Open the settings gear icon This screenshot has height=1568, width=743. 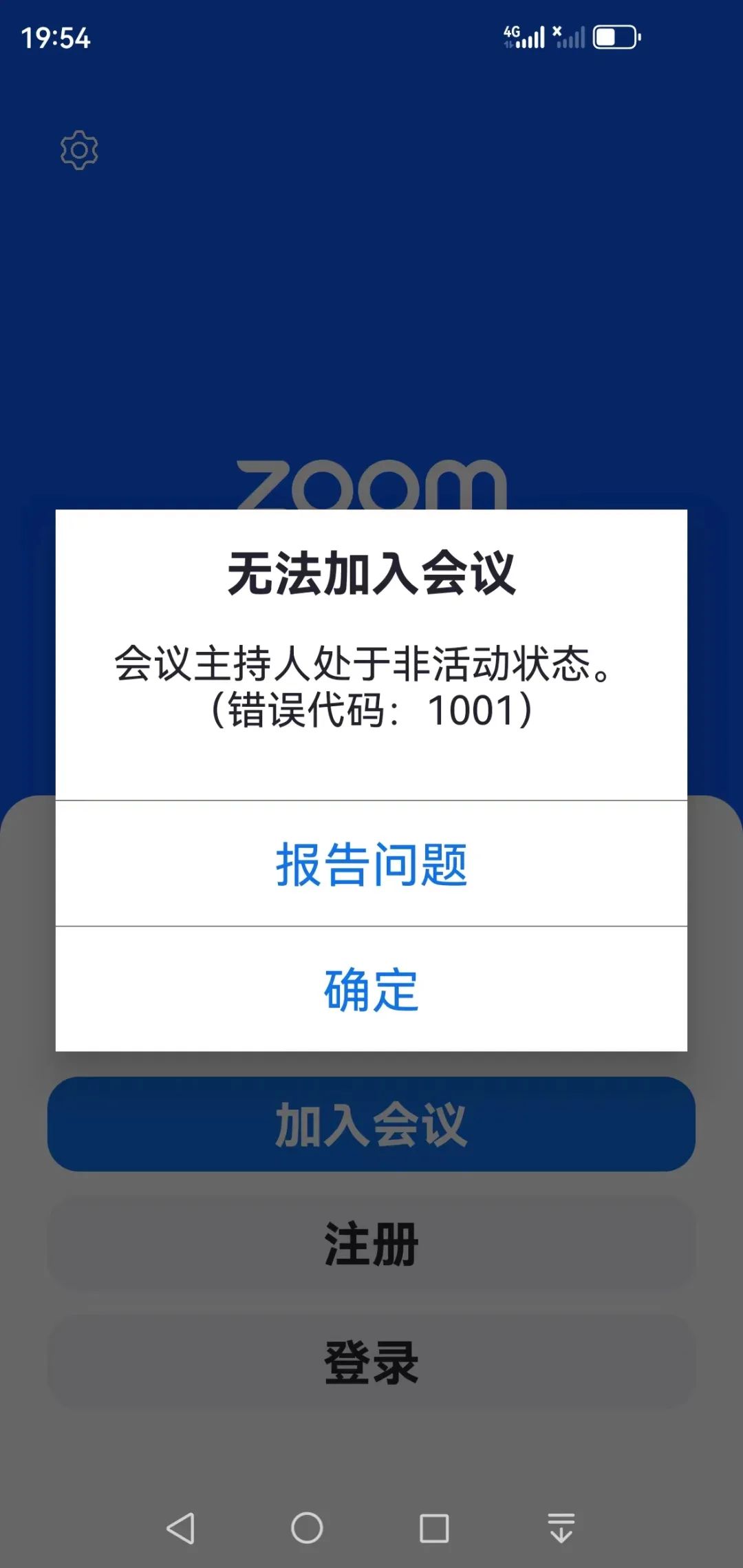pyautogui.click(x=79, y=150)
